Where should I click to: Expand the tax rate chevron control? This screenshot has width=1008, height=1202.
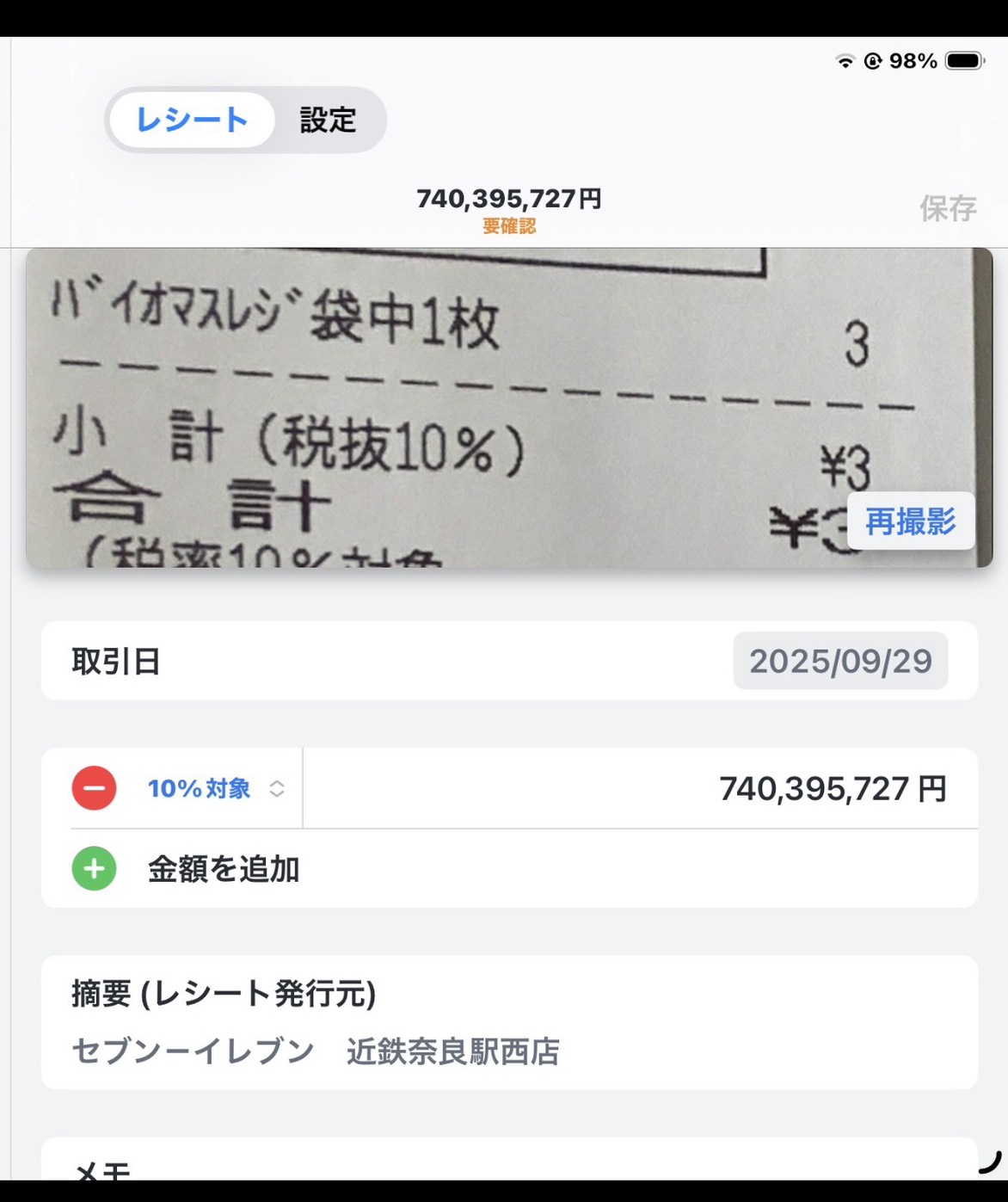(275, 788)
